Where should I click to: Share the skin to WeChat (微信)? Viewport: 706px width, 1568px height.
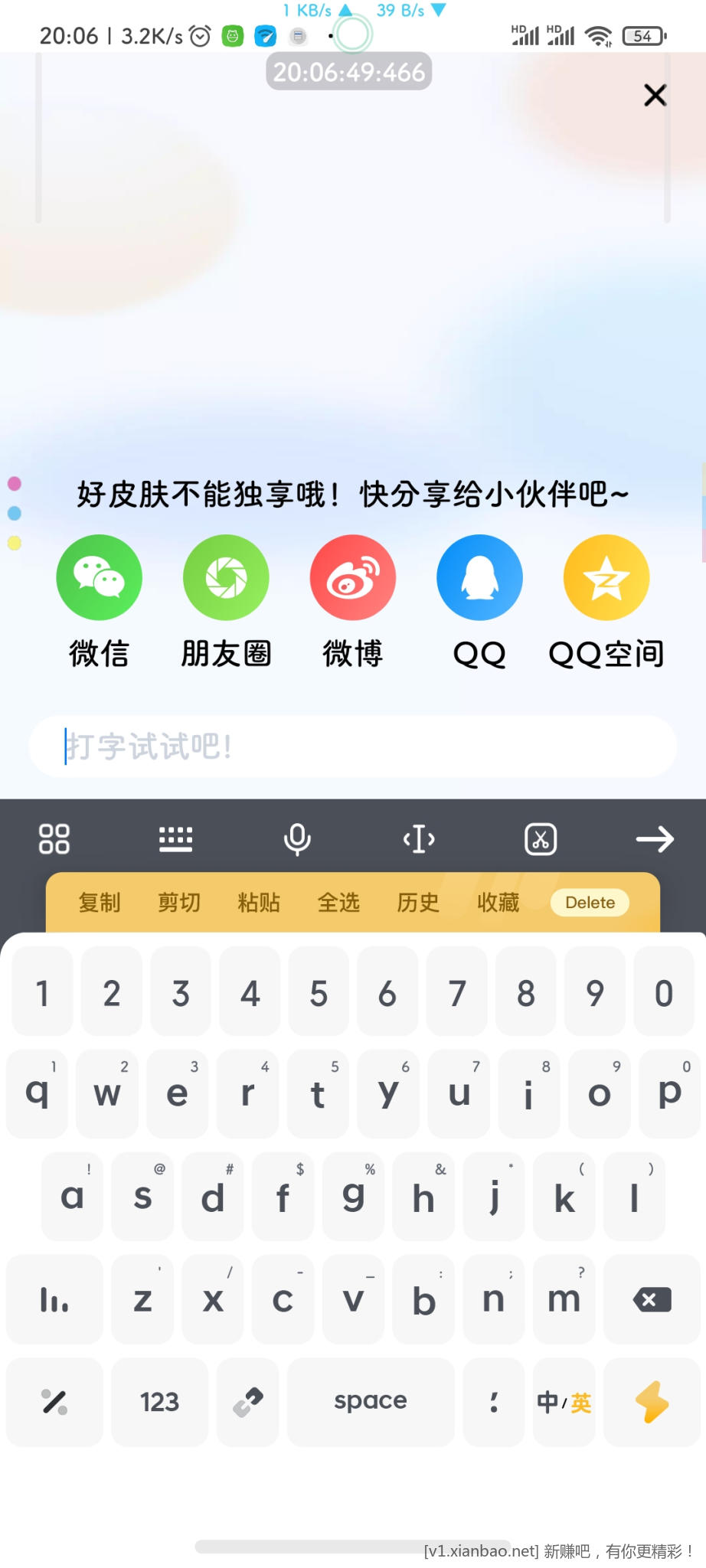(99, 578)
